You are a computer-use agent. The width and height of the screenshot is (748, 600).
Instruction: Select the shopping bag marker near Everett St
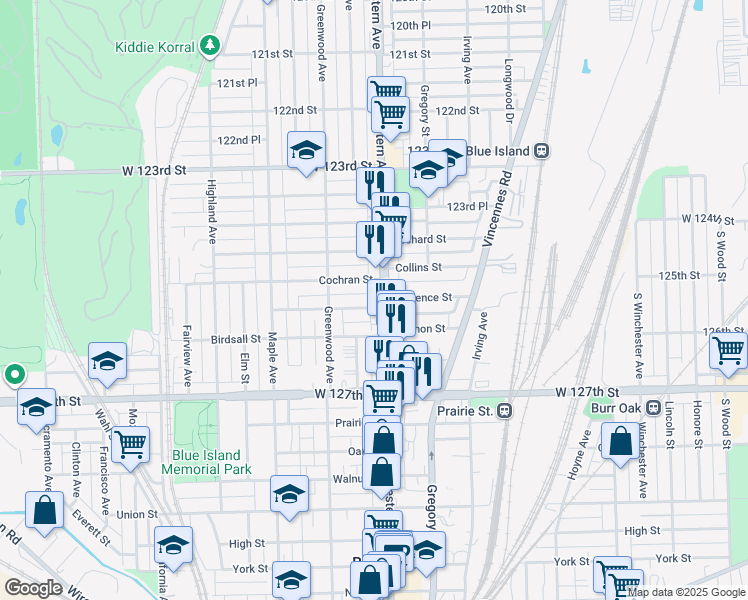tap(45, 511)
